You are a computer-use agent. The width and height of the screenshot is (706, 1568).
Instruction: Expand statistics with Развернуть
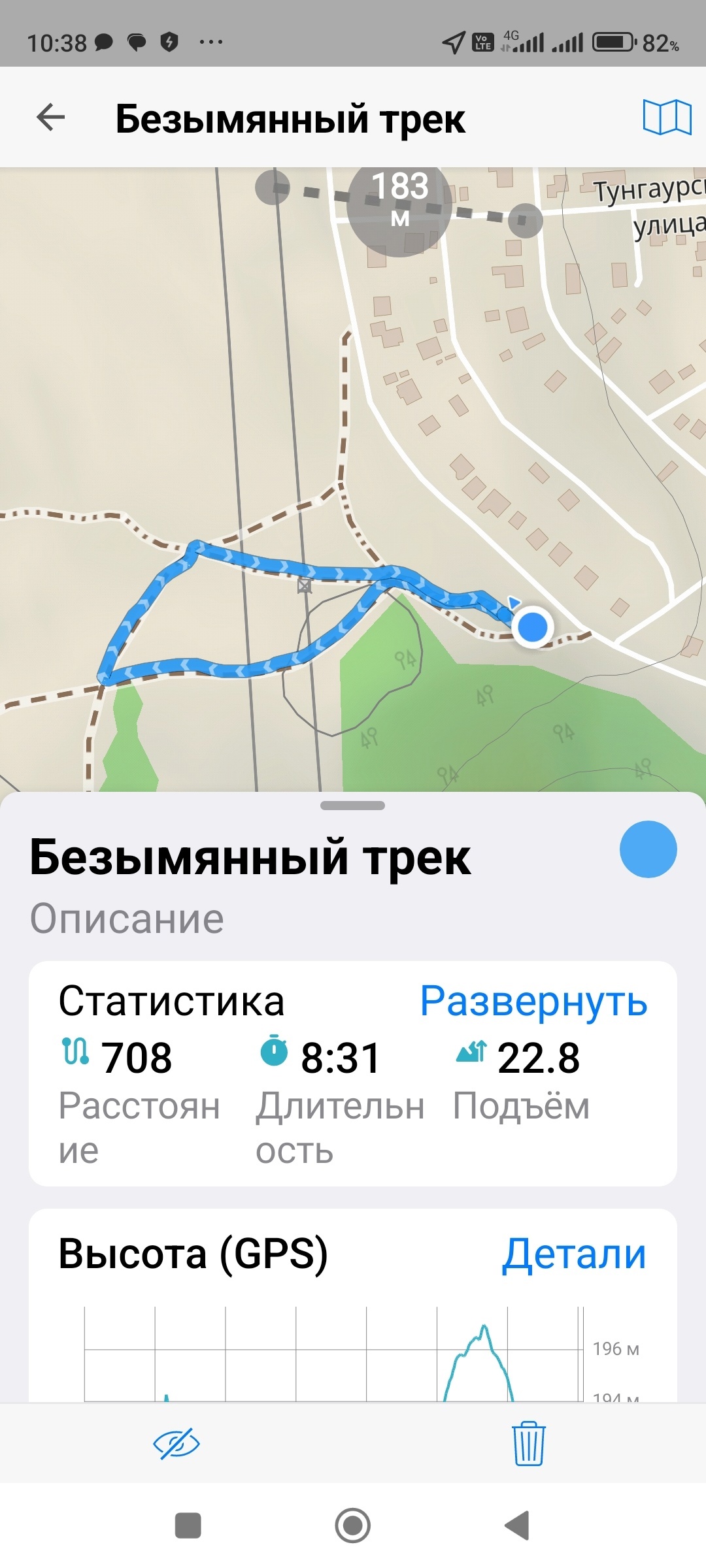pos(533,1001)
